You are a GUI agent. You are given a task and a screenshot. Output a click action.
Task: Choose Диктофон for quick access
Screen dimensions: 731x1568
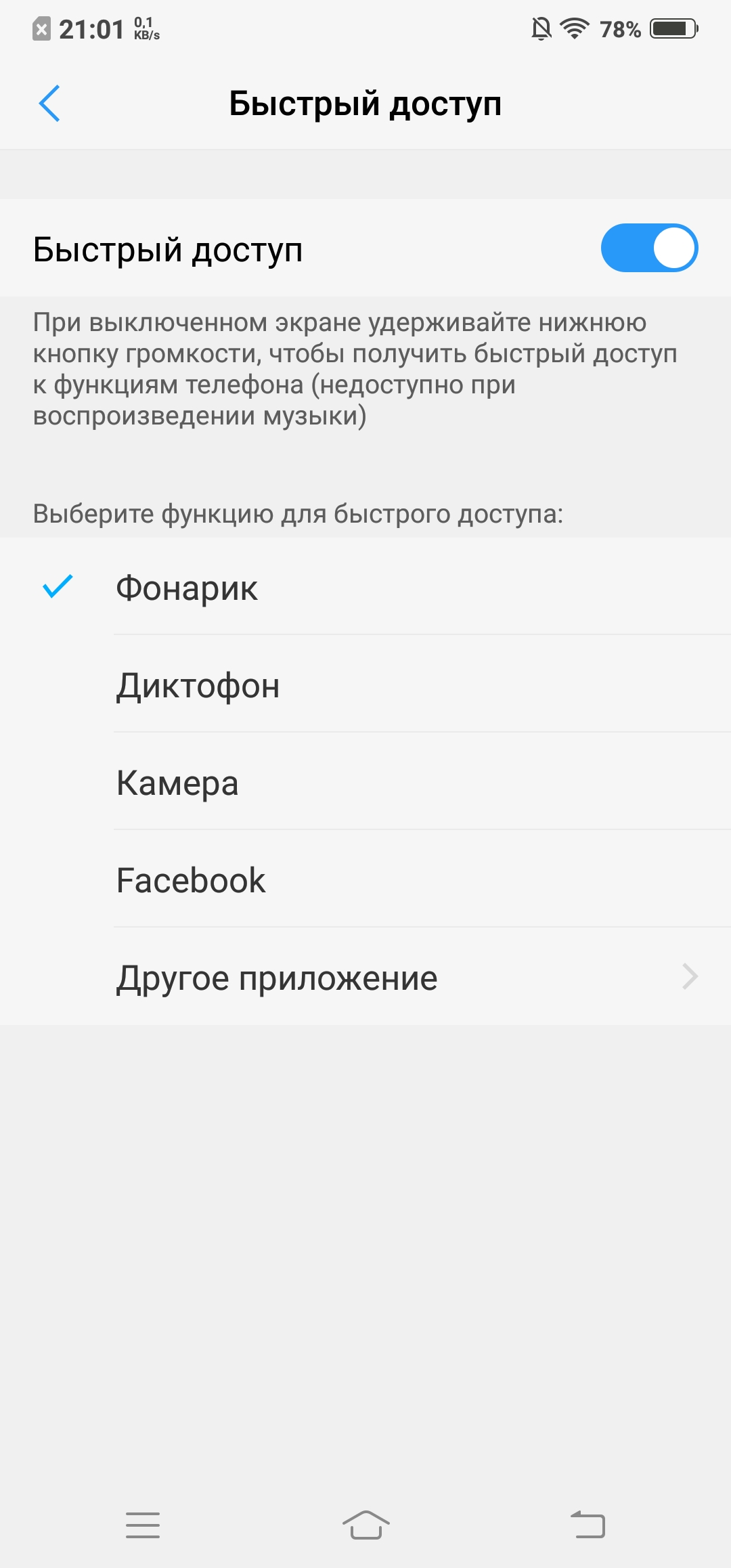(365, 684)
